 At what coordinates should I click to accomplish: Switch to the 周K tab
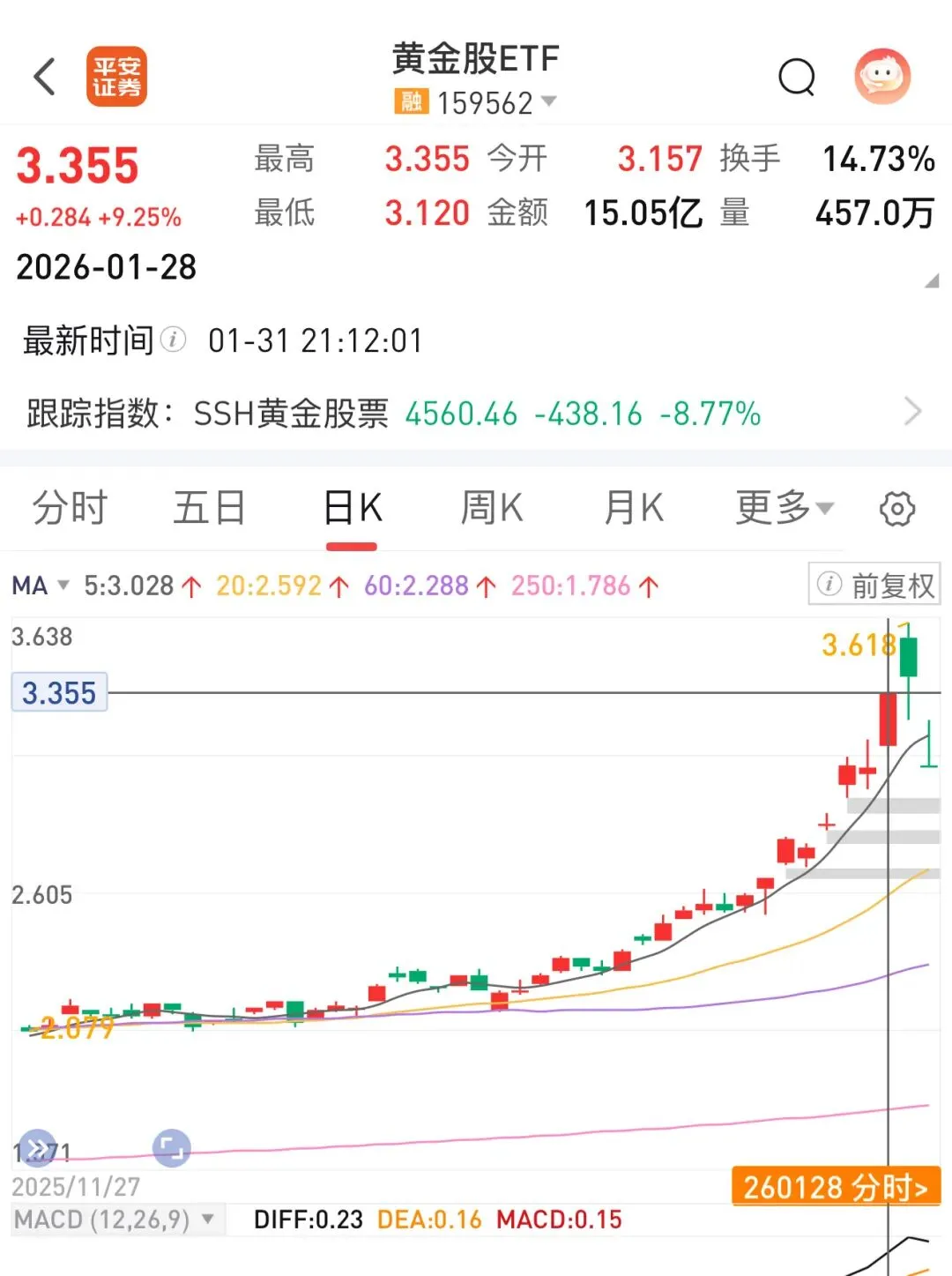492,508
